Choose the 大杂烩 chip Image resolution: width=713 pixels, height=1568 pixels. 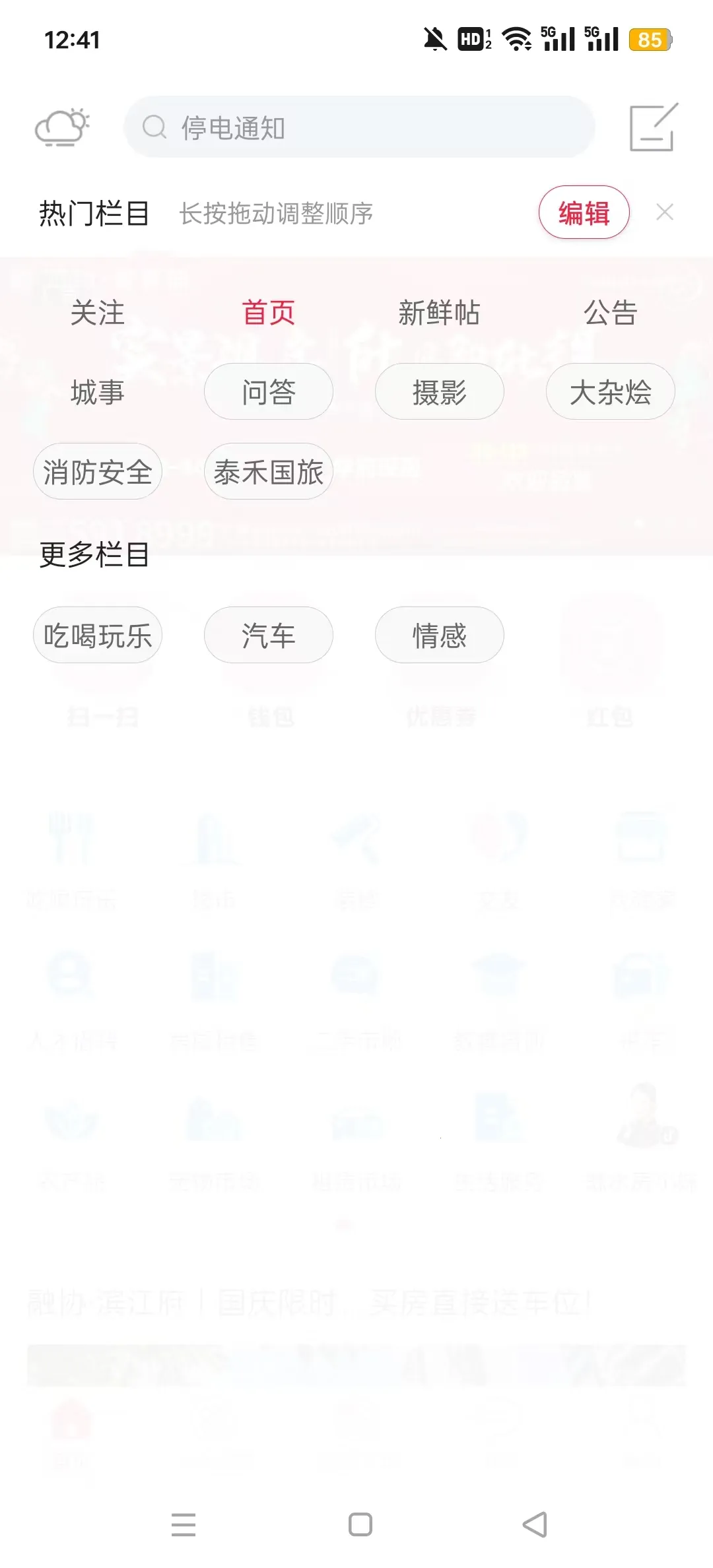[x=610, y=392]
